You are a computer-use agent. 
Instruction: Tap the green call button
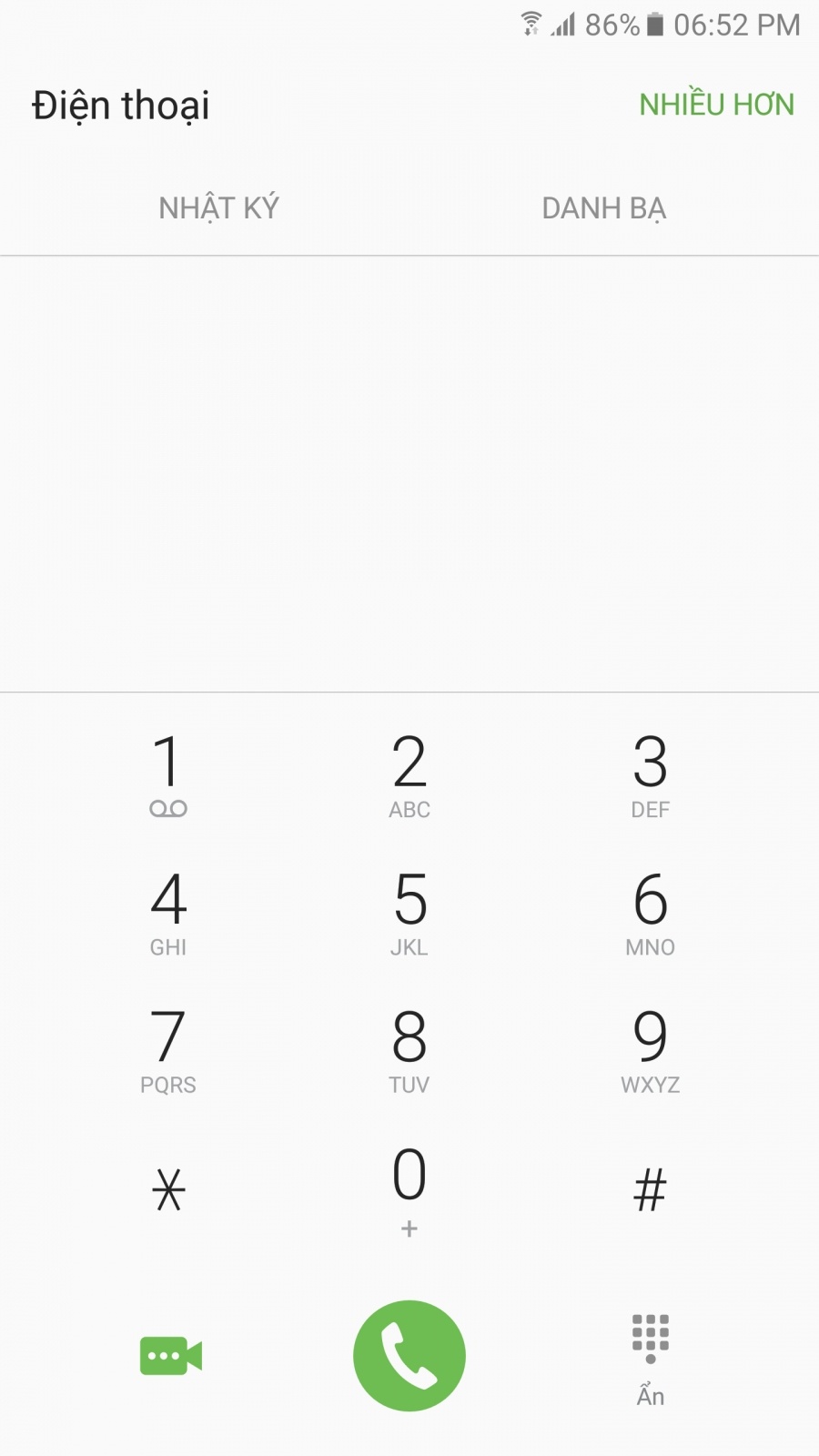tap(409, 1356)
